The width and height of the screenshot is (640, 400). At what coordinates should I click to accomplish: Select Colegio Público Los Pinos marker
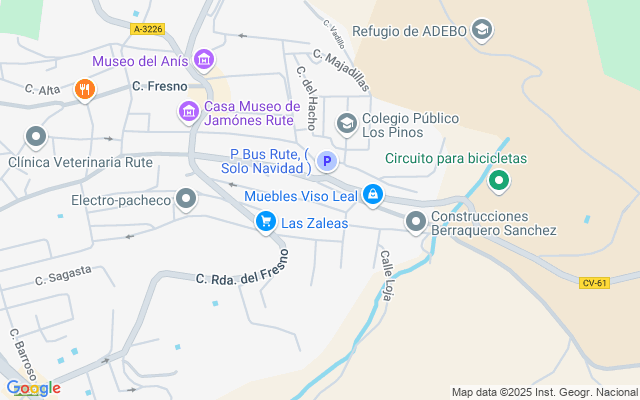click(347, 124)
